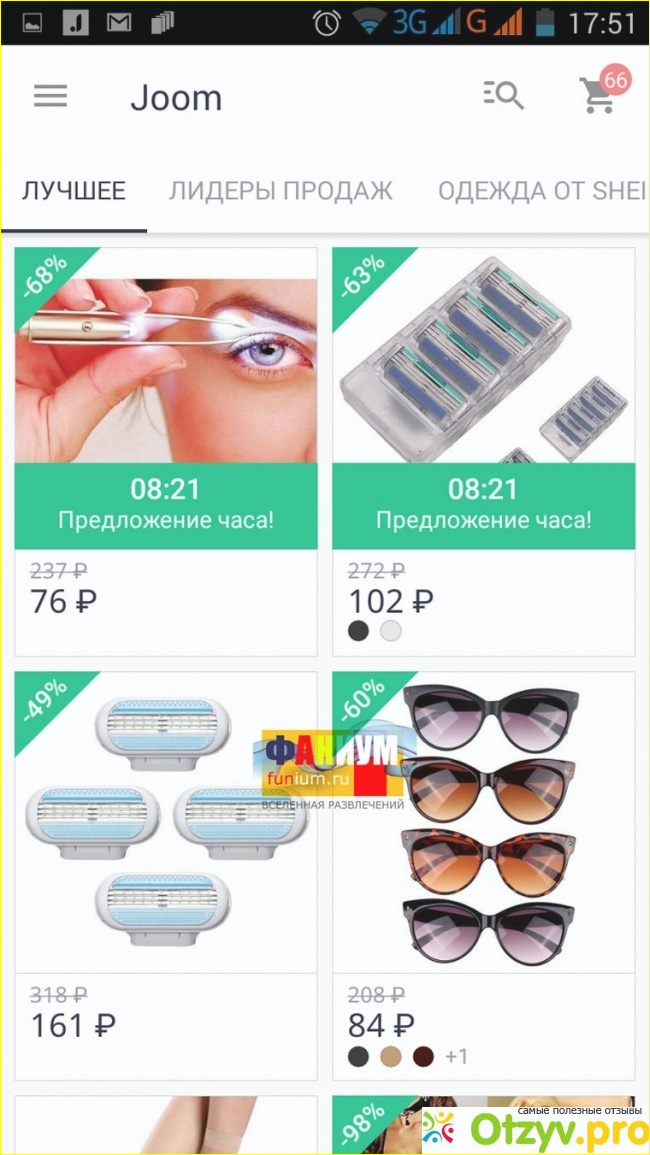This screenshot has height=1155, width=650.
Task: Open the sunglasses product for 84 ₽
Action: pos(483,820)
